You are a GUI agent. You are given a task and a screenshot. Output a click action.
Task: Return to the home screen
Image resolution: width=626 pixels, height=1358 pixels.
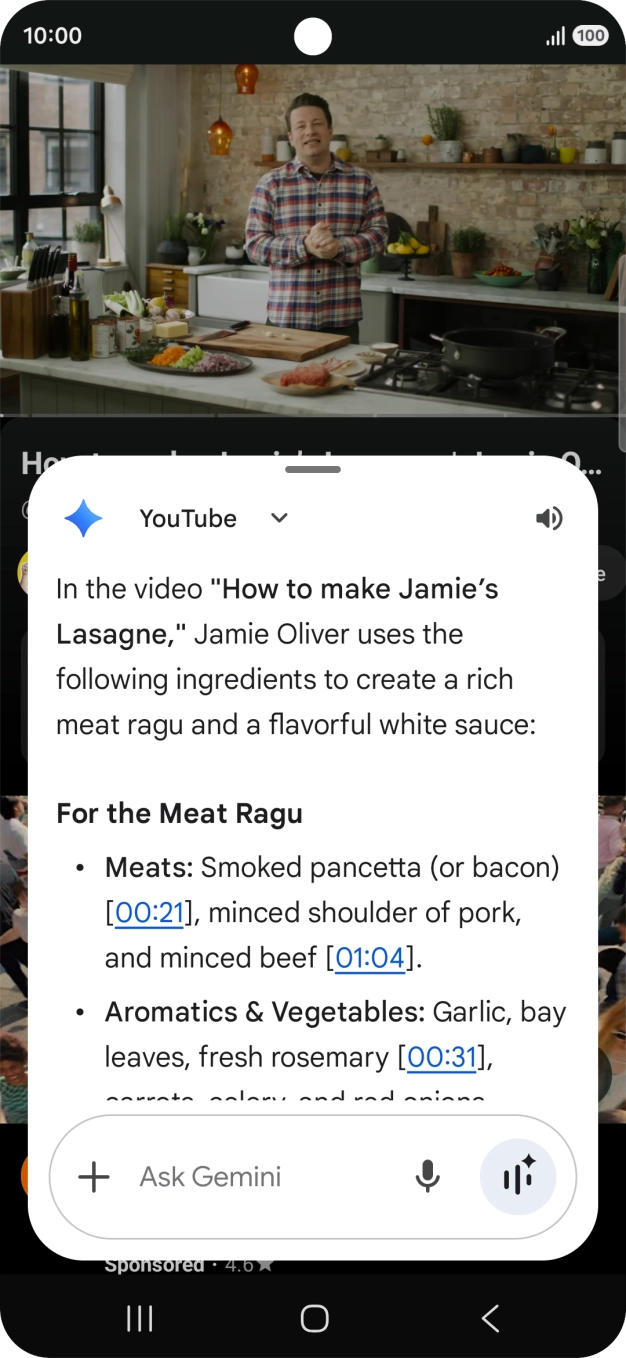[314, 1319]
